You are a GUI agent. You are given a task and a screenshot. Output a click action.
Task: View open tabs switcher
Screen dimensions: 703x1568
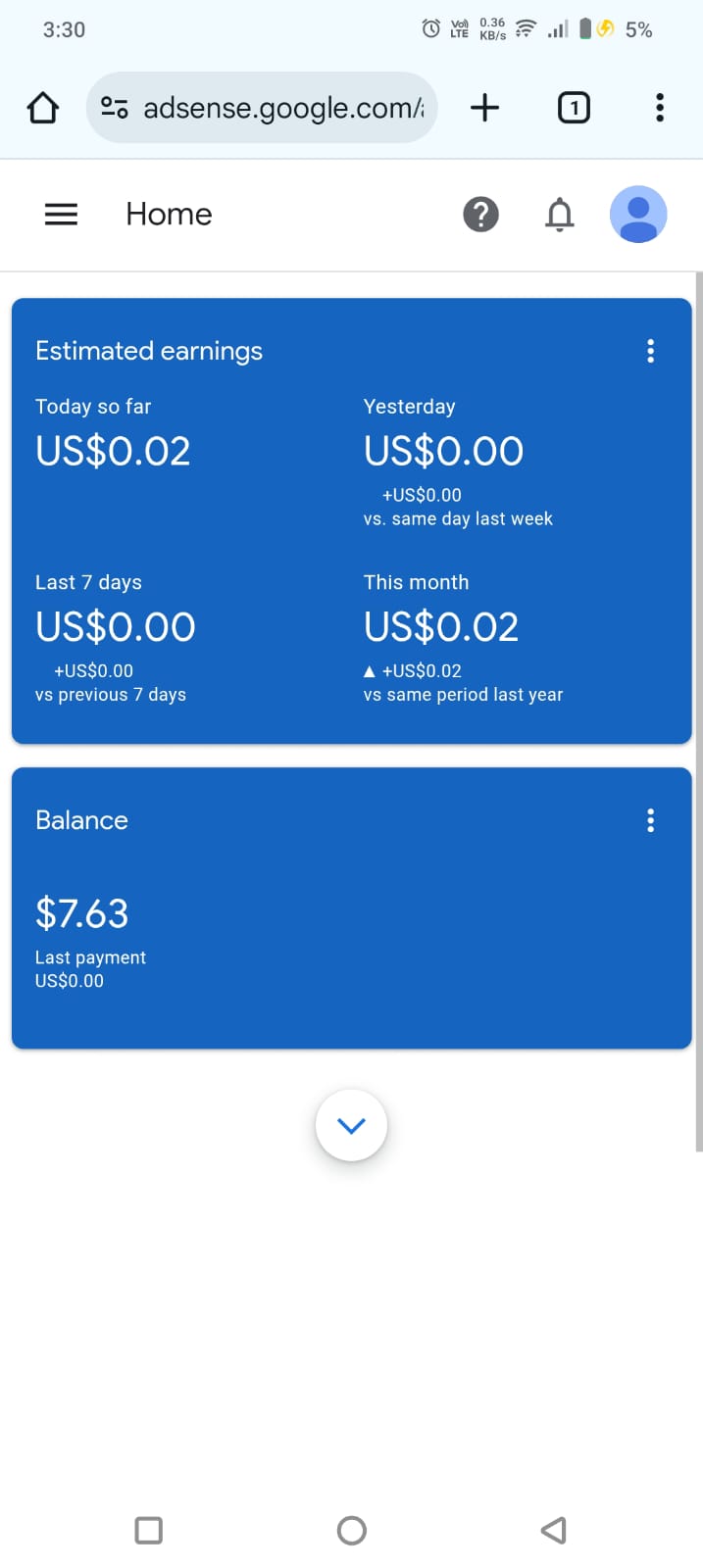574,108
